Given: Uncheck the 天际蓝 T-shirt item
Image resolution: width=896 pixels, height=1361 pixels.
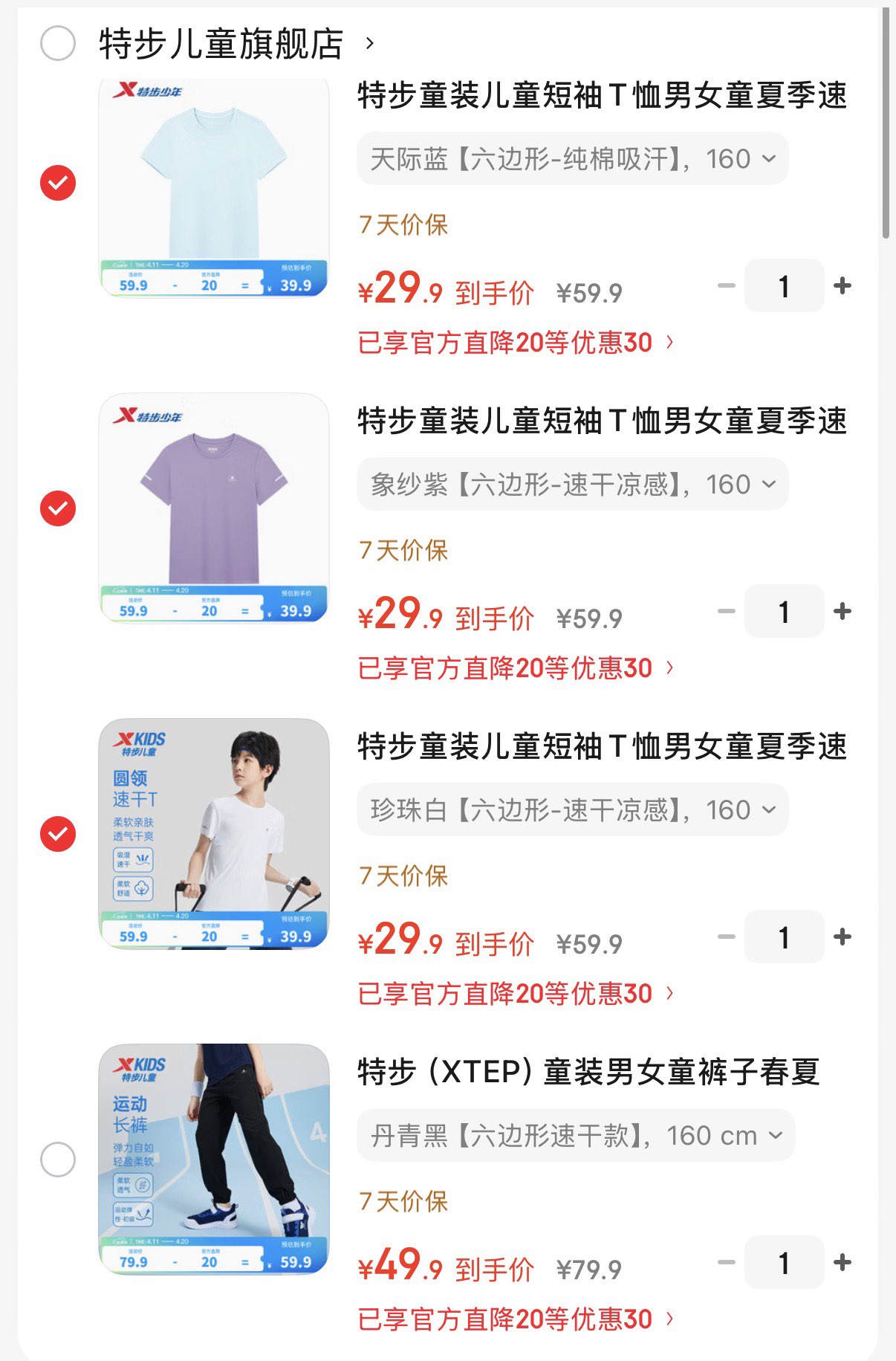Looking at the screenshot, I should (58, 183).
